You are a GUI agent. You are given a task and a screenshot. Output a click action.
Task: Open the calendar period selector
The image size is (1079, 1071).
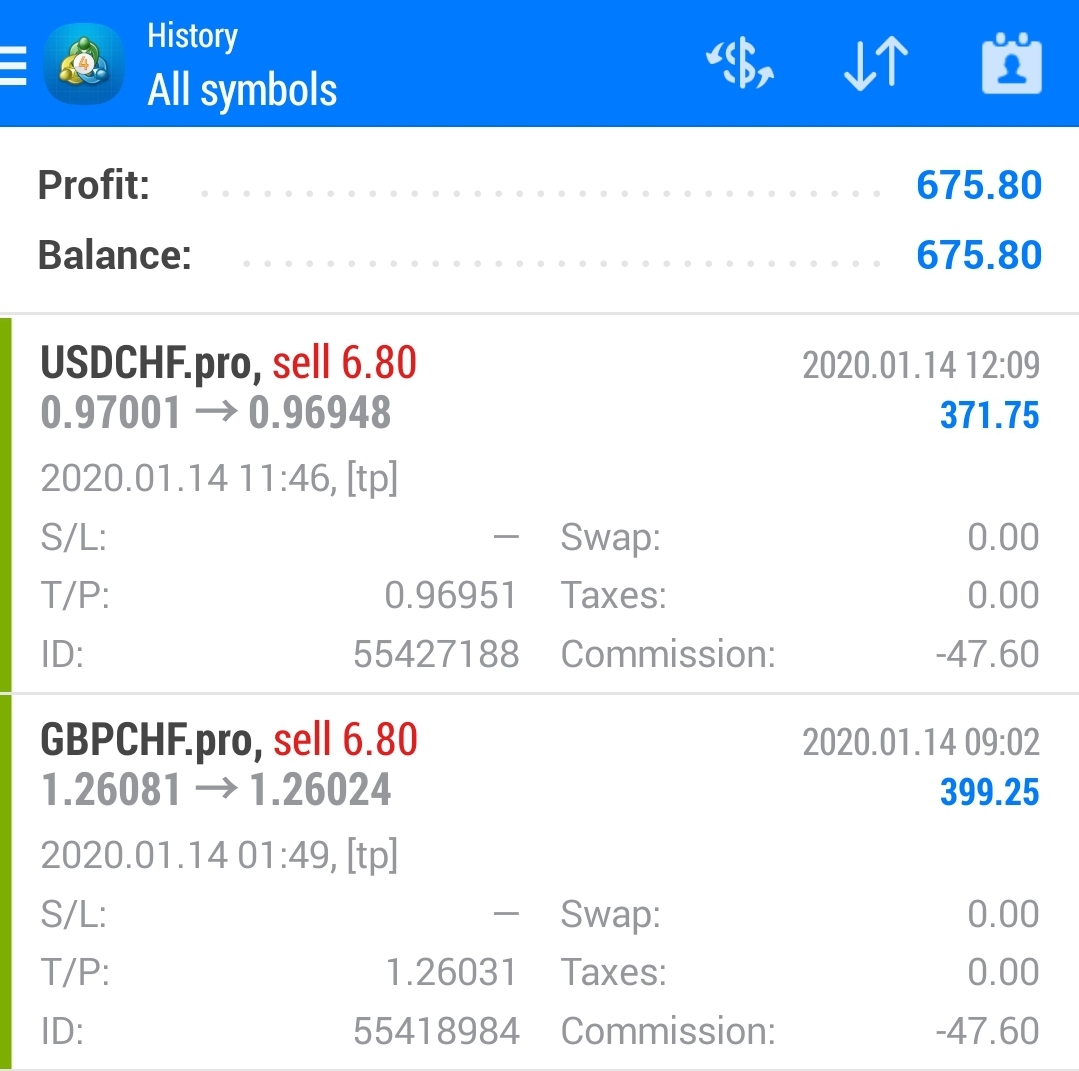(1011, 66)
